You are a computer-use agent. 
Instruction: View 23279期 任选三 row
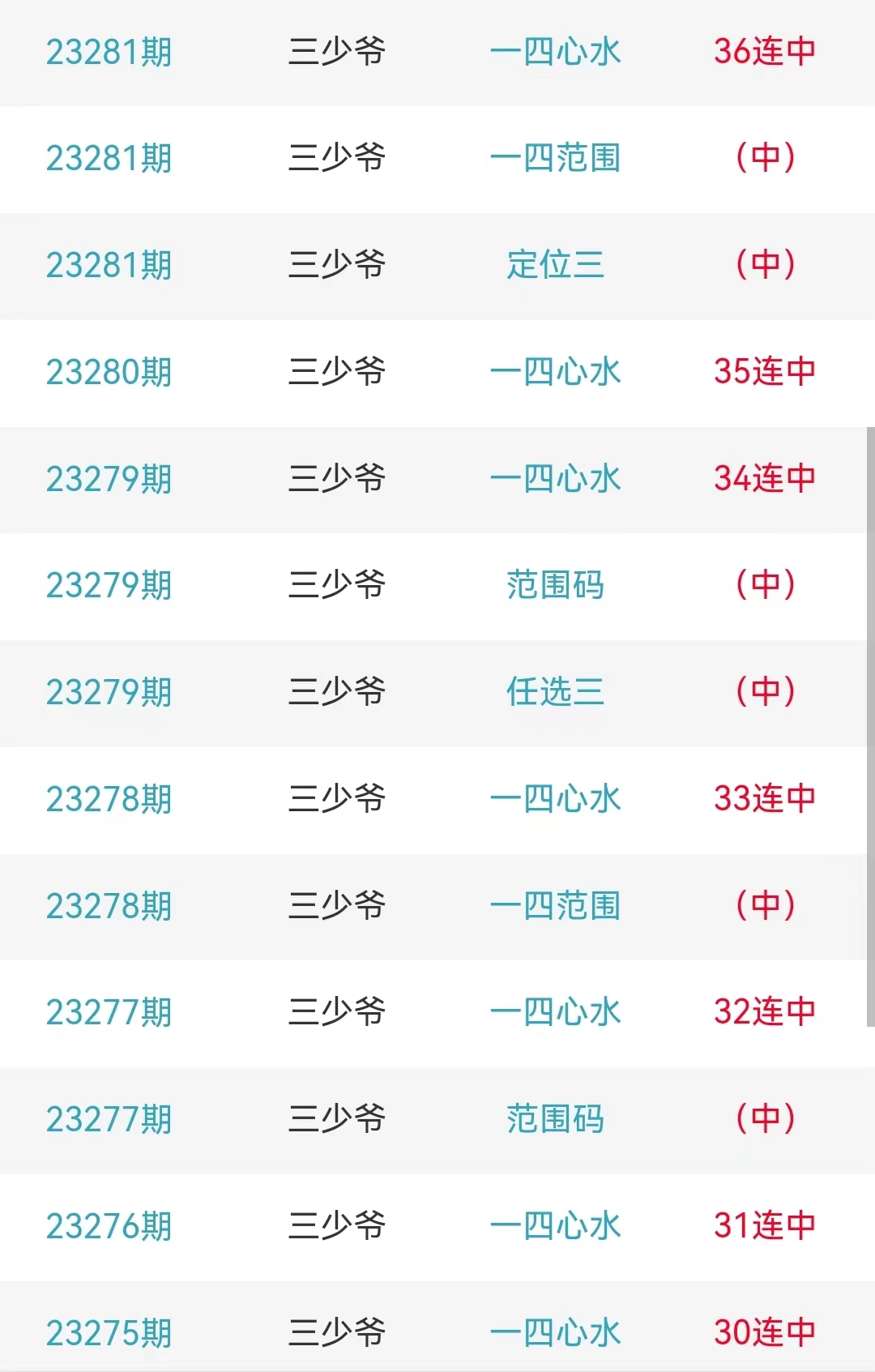(x=555, y=692)
